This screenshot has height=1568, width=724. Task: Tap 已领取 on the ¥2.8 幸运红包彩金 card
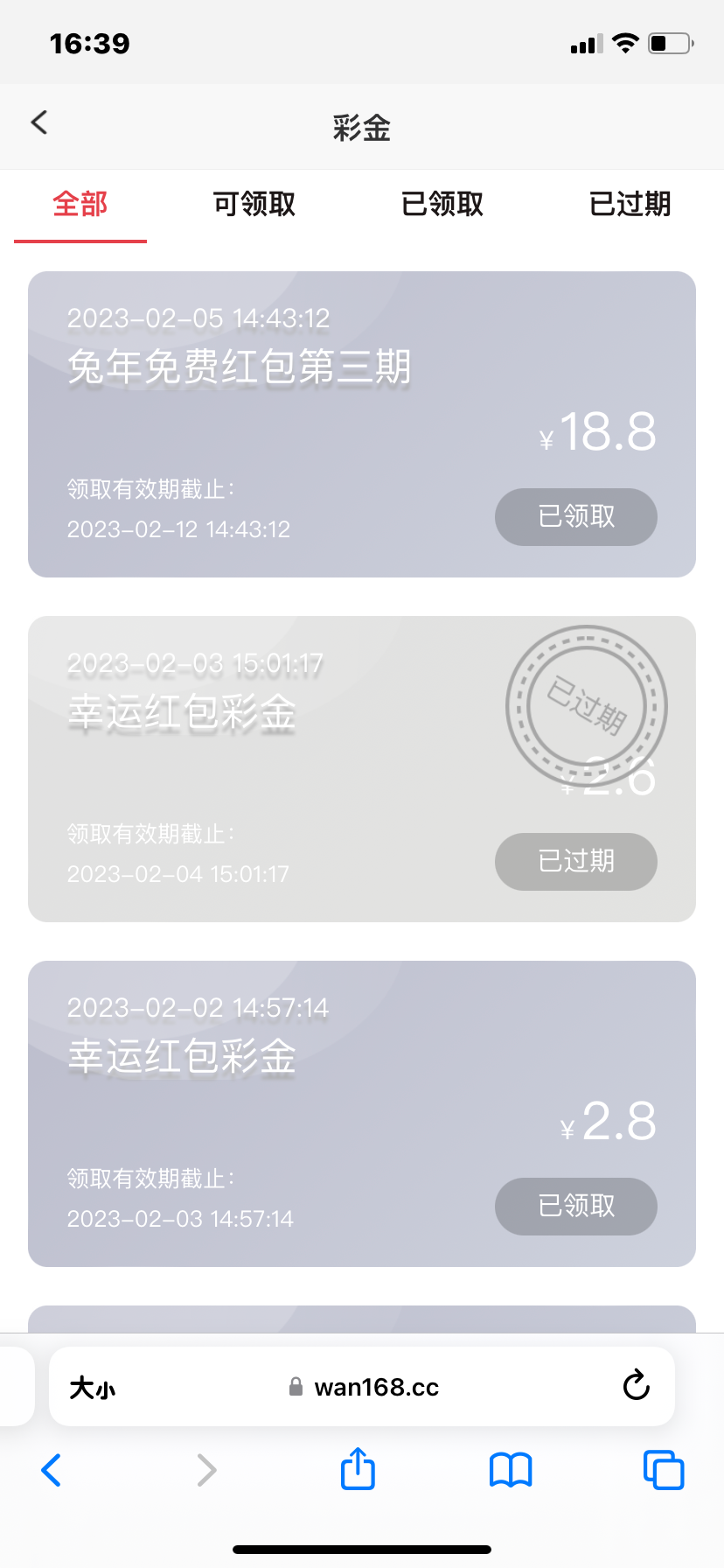click(x=575, y=1207)
